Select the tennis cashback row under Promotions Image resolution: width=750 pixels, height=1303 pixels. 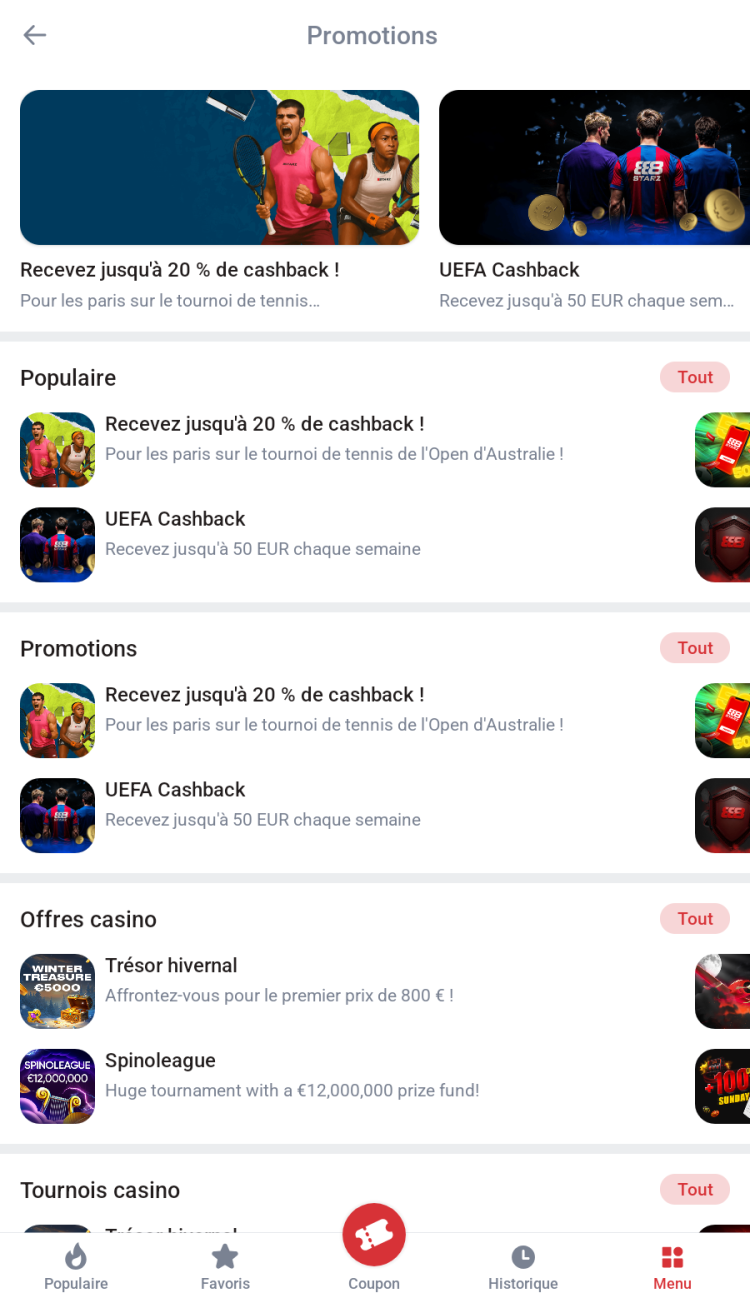334,709
